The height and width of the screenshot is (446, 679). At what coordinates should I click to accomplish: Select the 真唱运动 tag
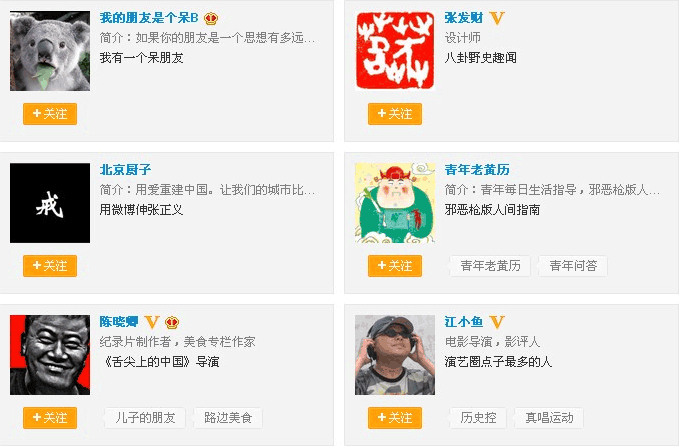point(549,418)
